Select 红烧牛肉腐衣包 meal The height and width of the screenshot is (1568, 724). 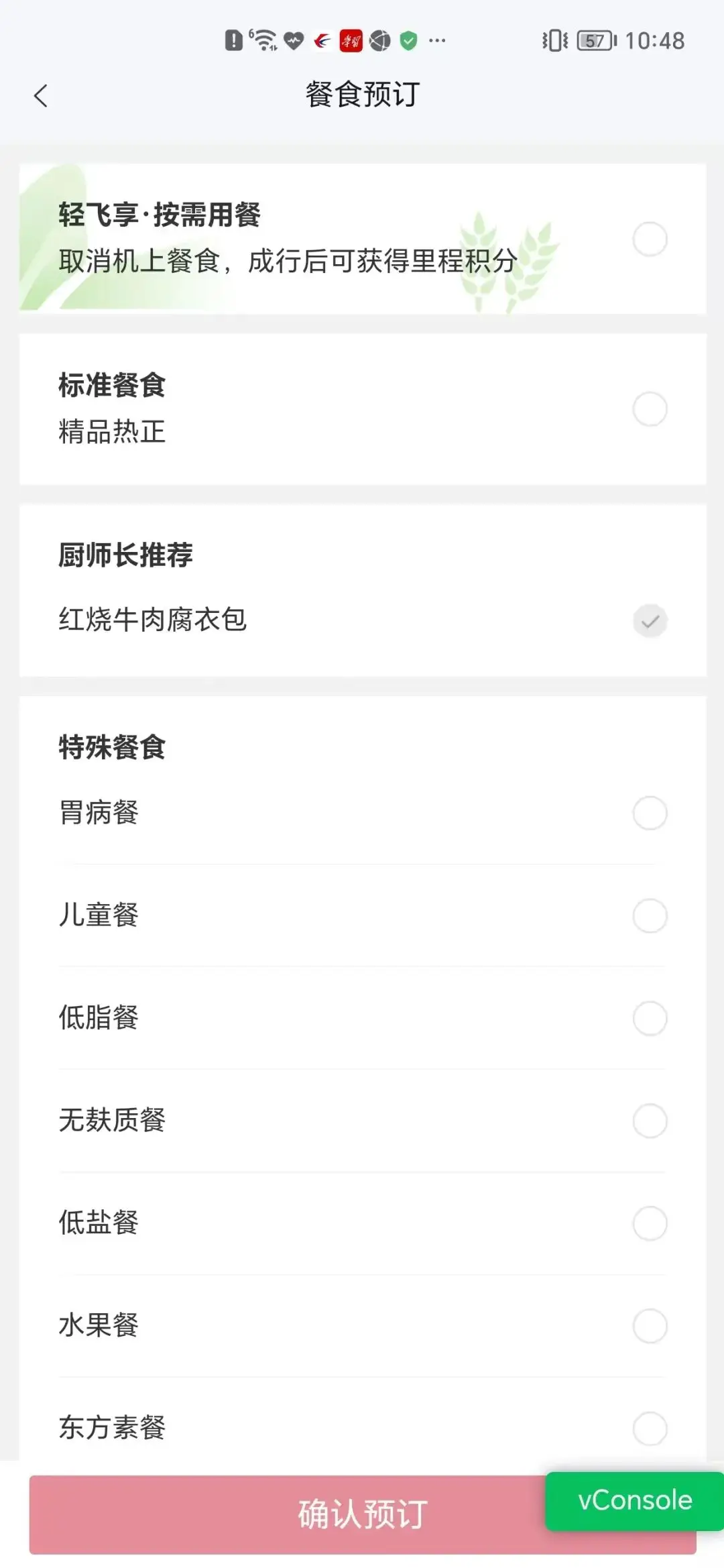point(650,620)
